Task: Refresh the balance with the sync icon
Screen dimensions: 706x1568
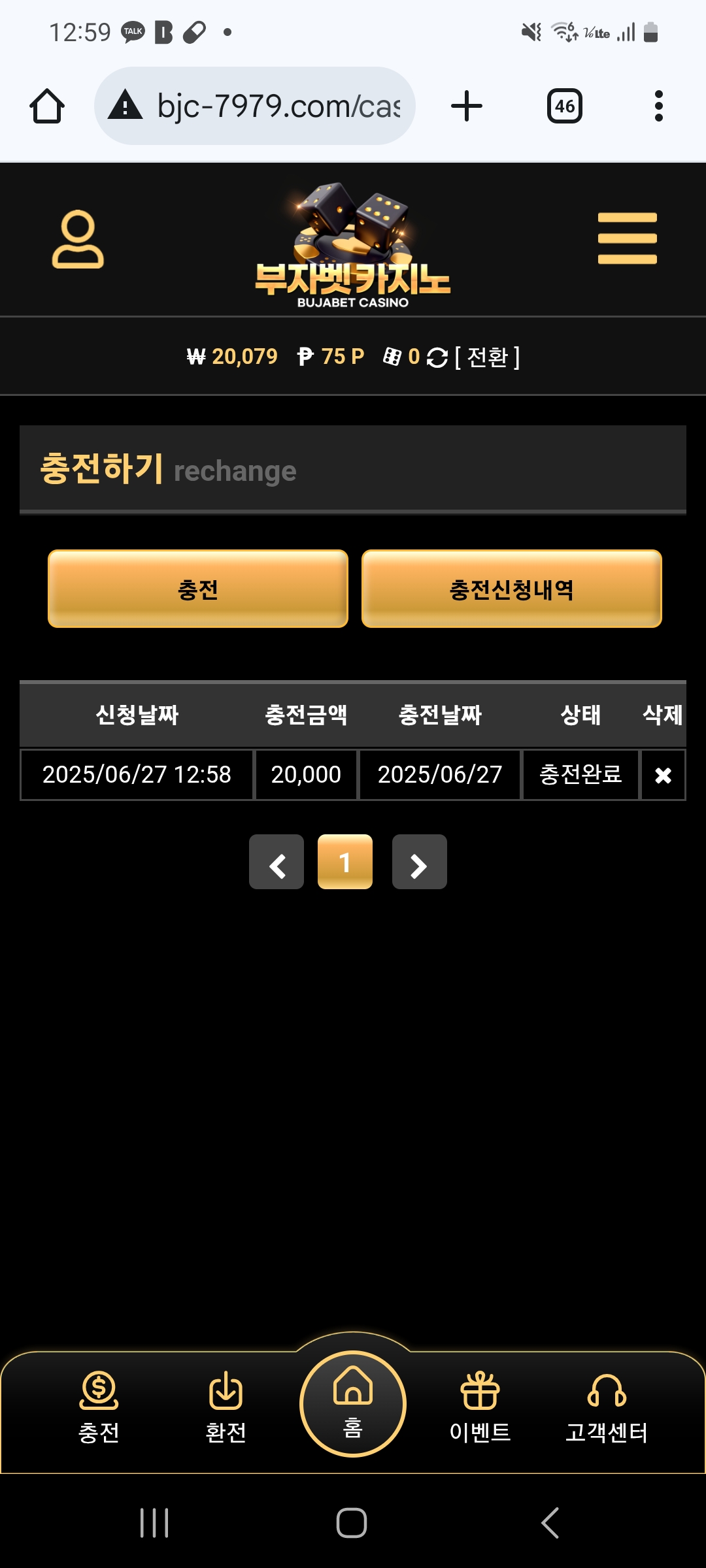Action: click(x=437, y=357)
